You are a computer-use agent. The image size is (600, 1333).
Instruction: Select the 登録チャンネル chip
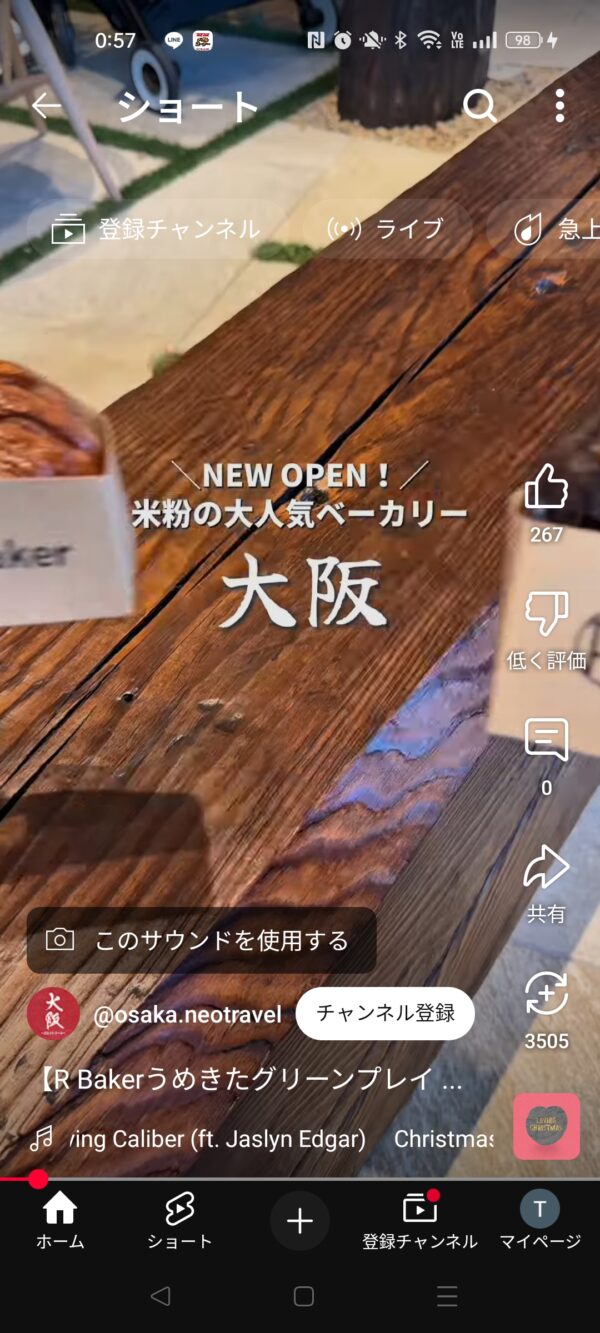coord(157,229)
